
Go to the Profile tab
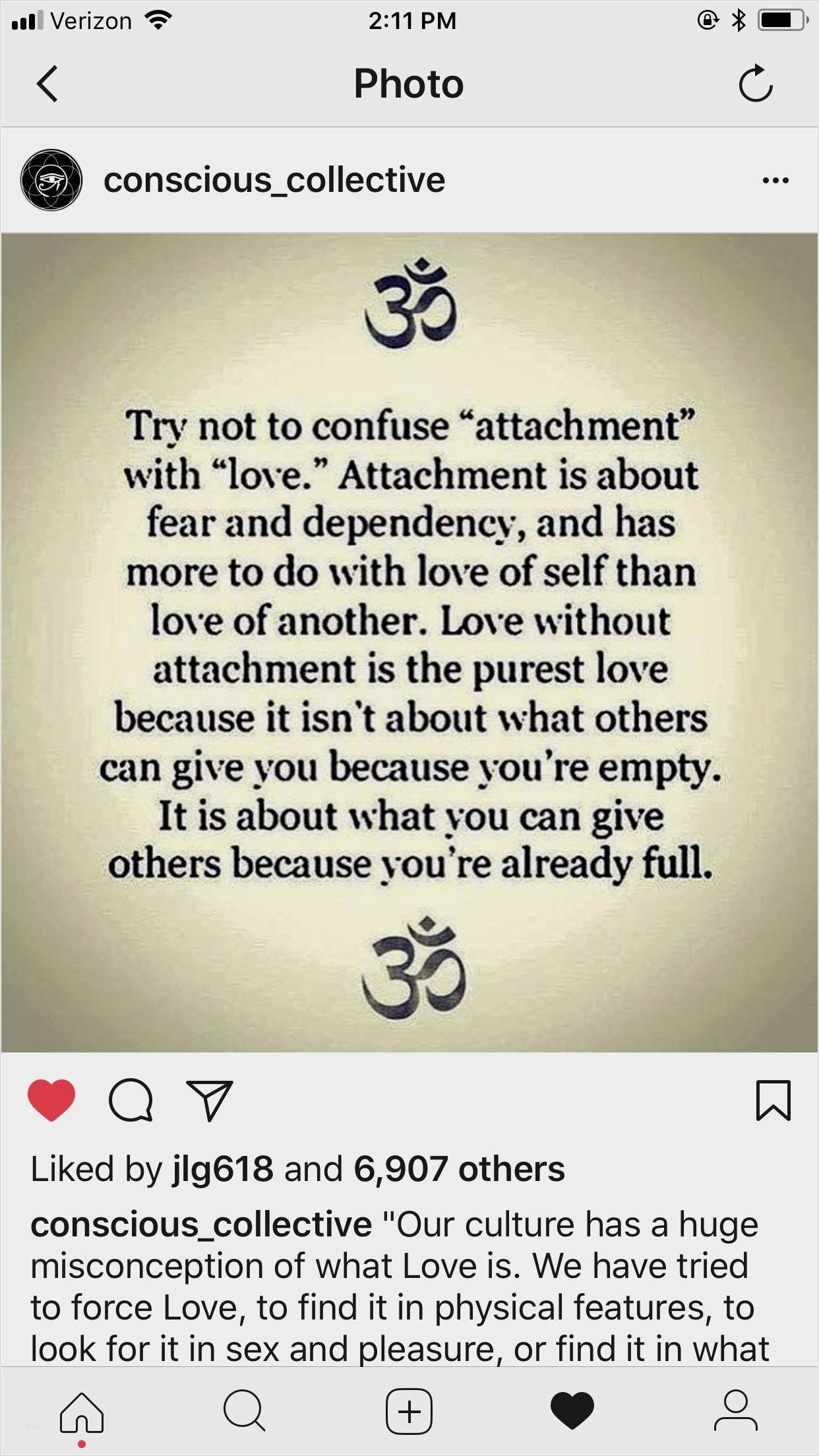click(736, 1411)
